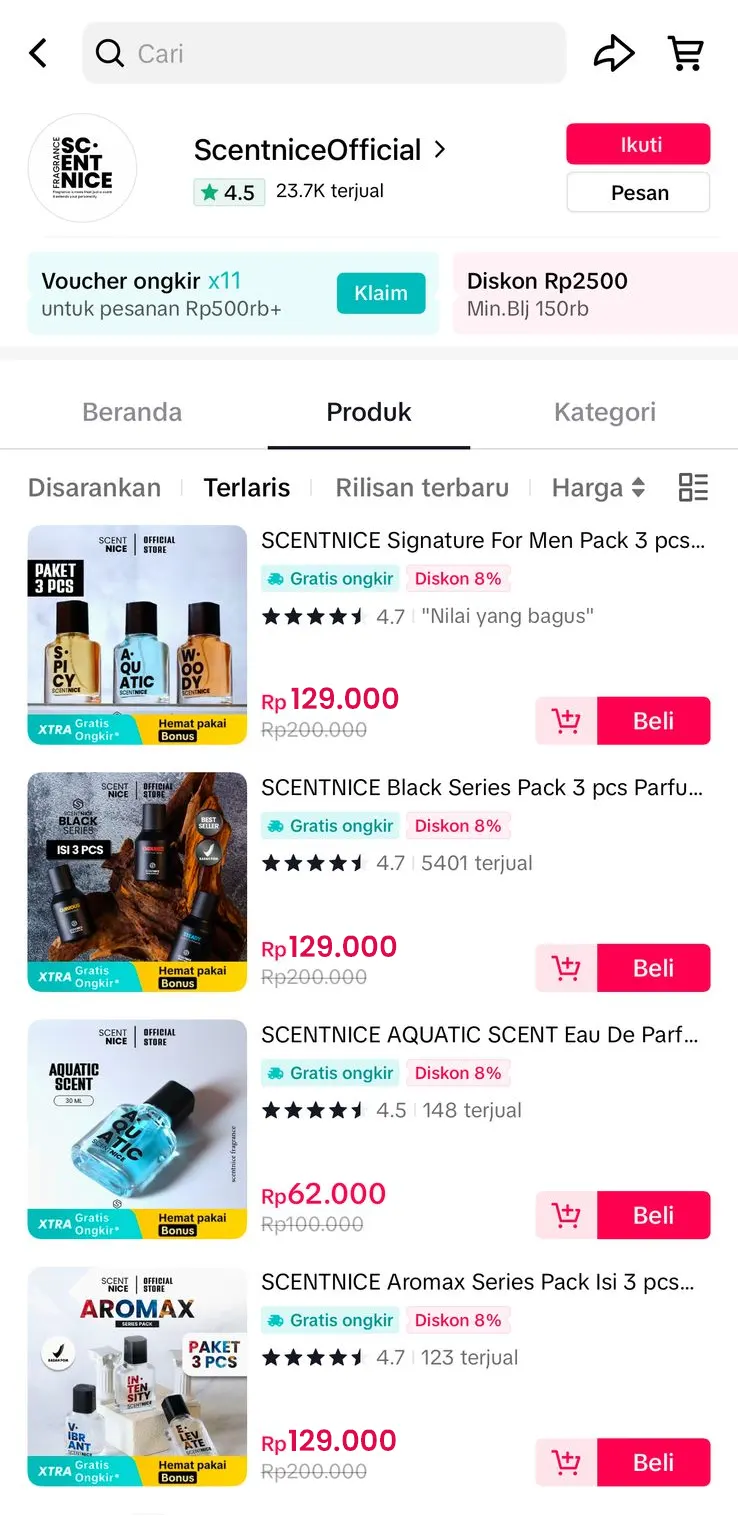The image size is (738, 1519).
Task: Open the grid layout view icon
Action: point(693,487)
